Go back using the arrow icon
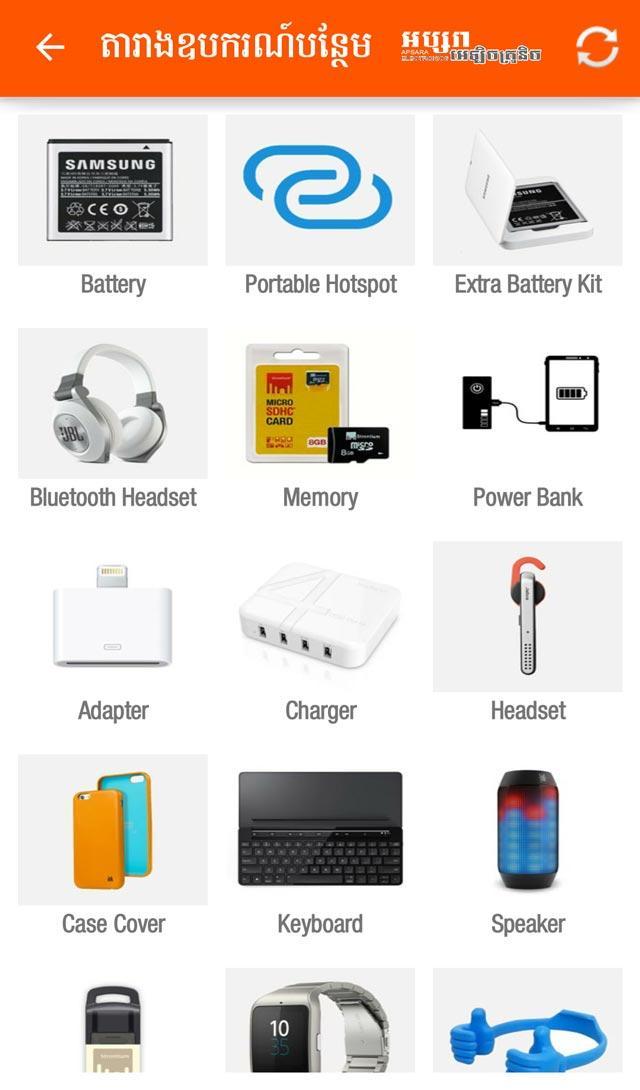640x1090 pixels. click(x=50, y=47)
